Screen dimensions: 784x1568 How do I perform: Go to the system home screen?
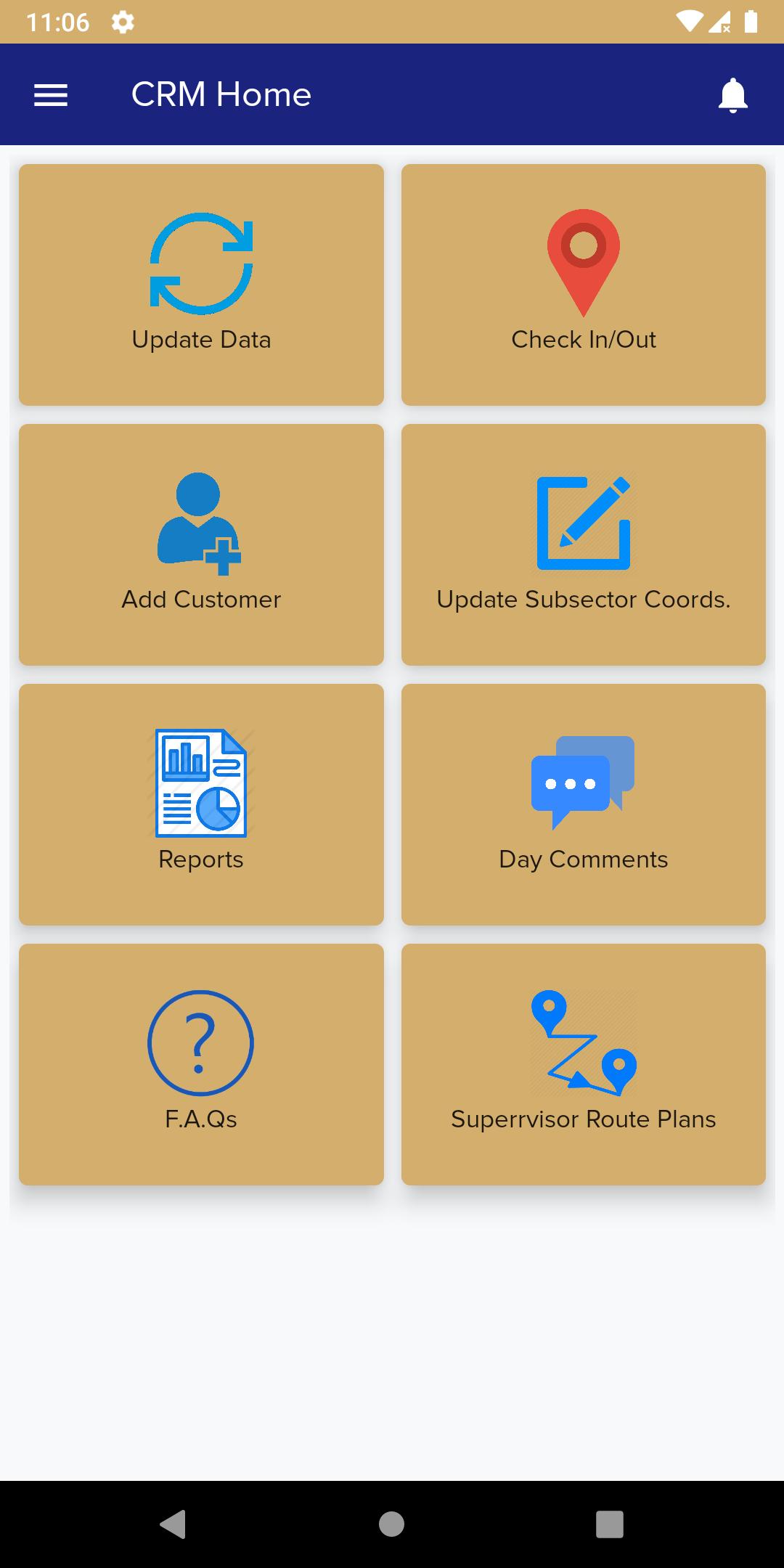pyautogui.click(x=391, y=1524)
